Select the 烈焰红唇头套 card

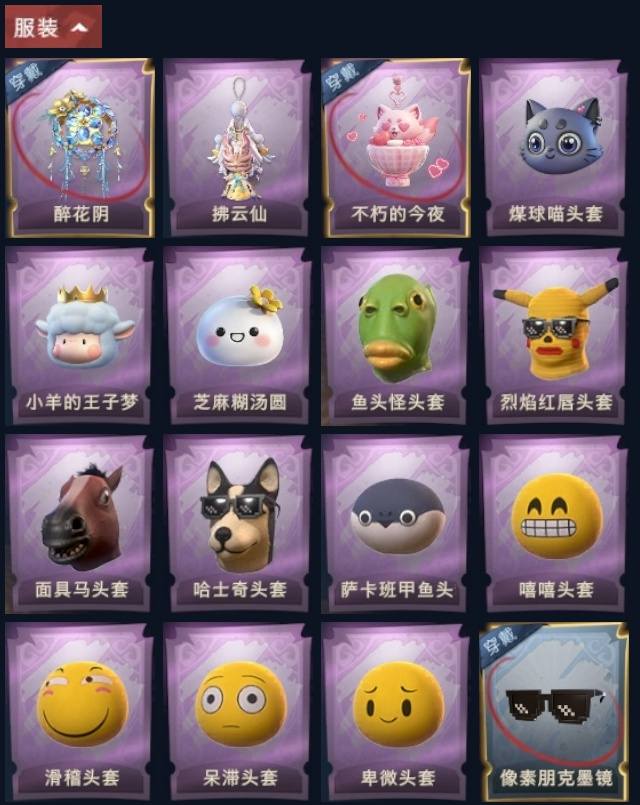(553, 336)
